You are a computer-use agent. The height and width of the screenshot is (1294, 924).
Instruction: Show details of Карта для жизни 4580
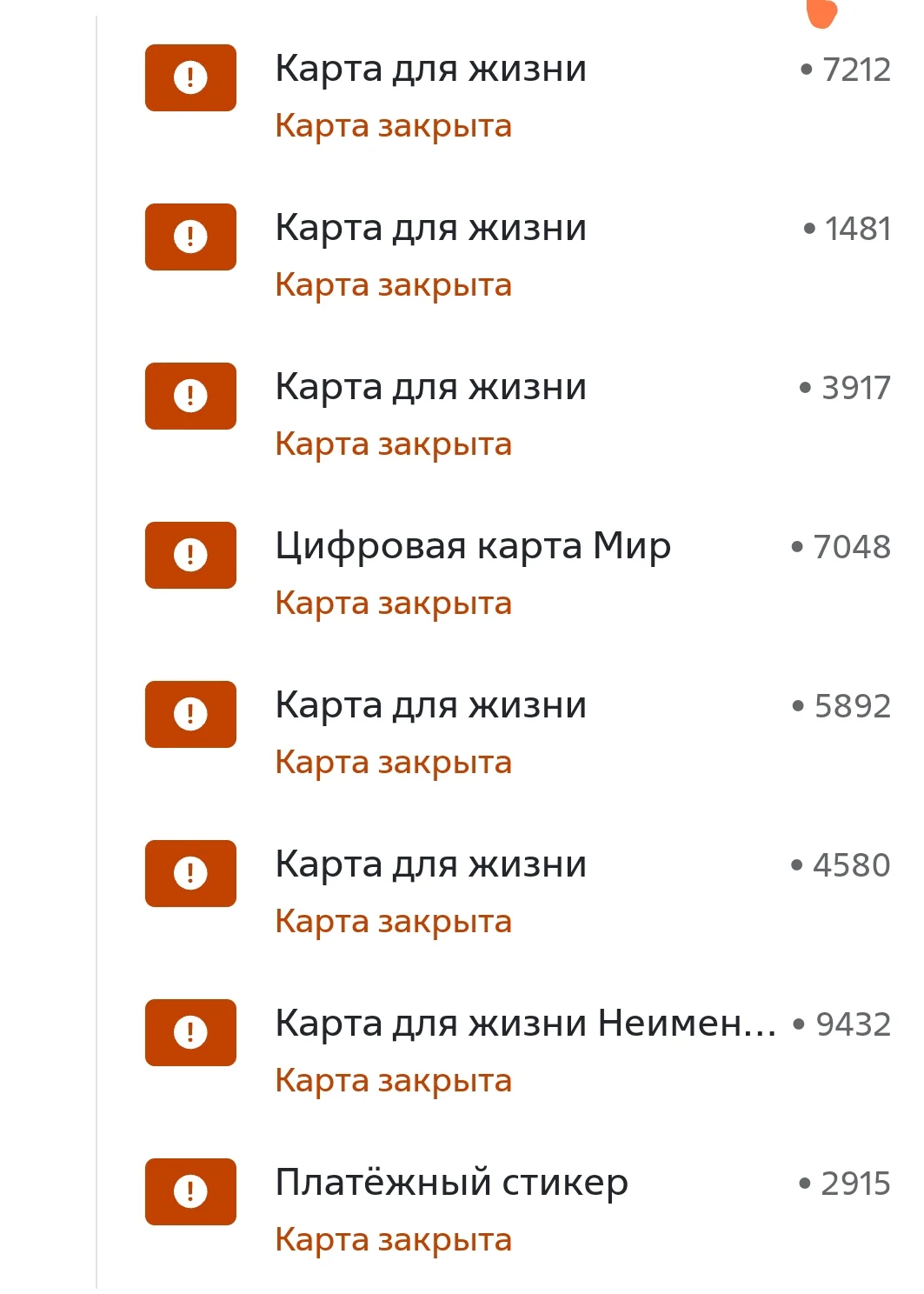click(430, 865)
